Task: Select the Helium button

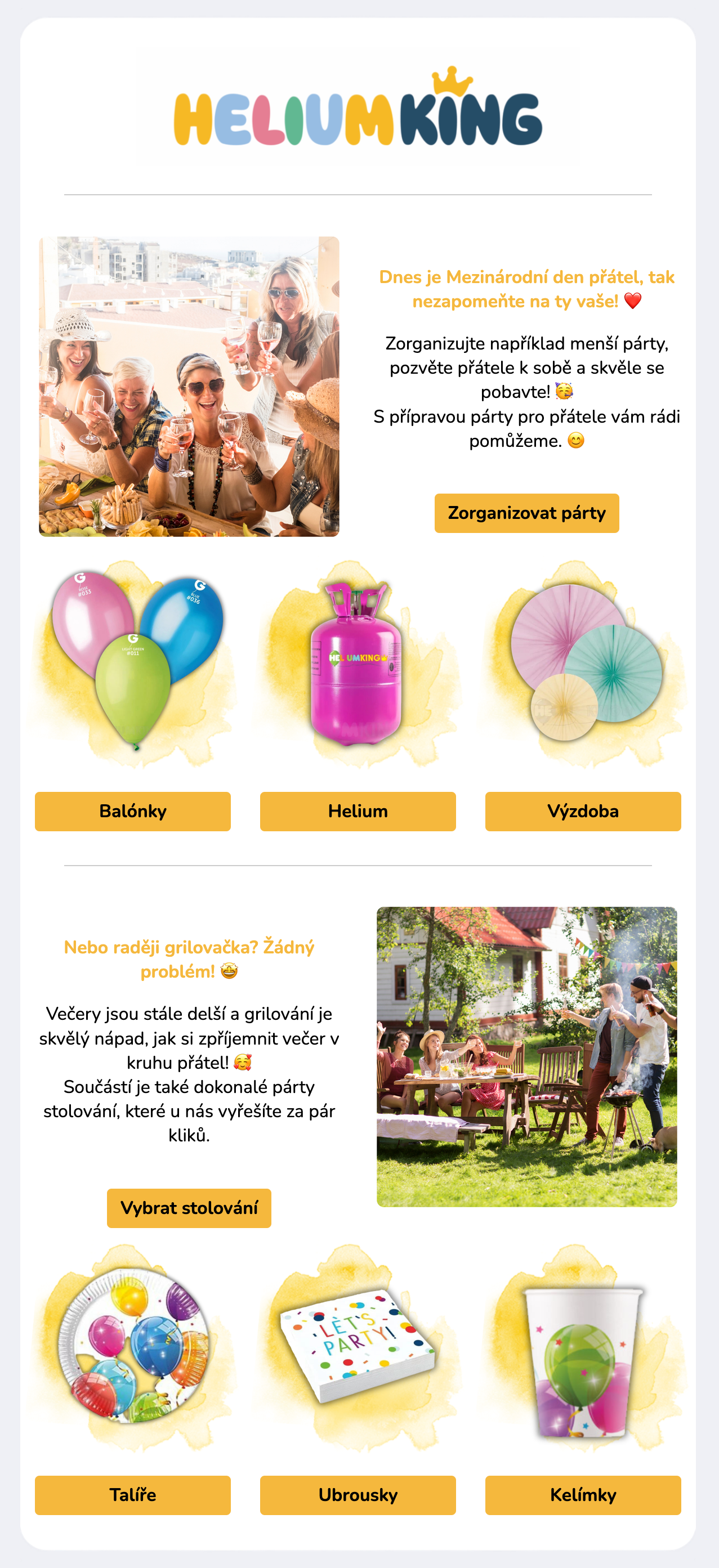Action: [358, 811]
